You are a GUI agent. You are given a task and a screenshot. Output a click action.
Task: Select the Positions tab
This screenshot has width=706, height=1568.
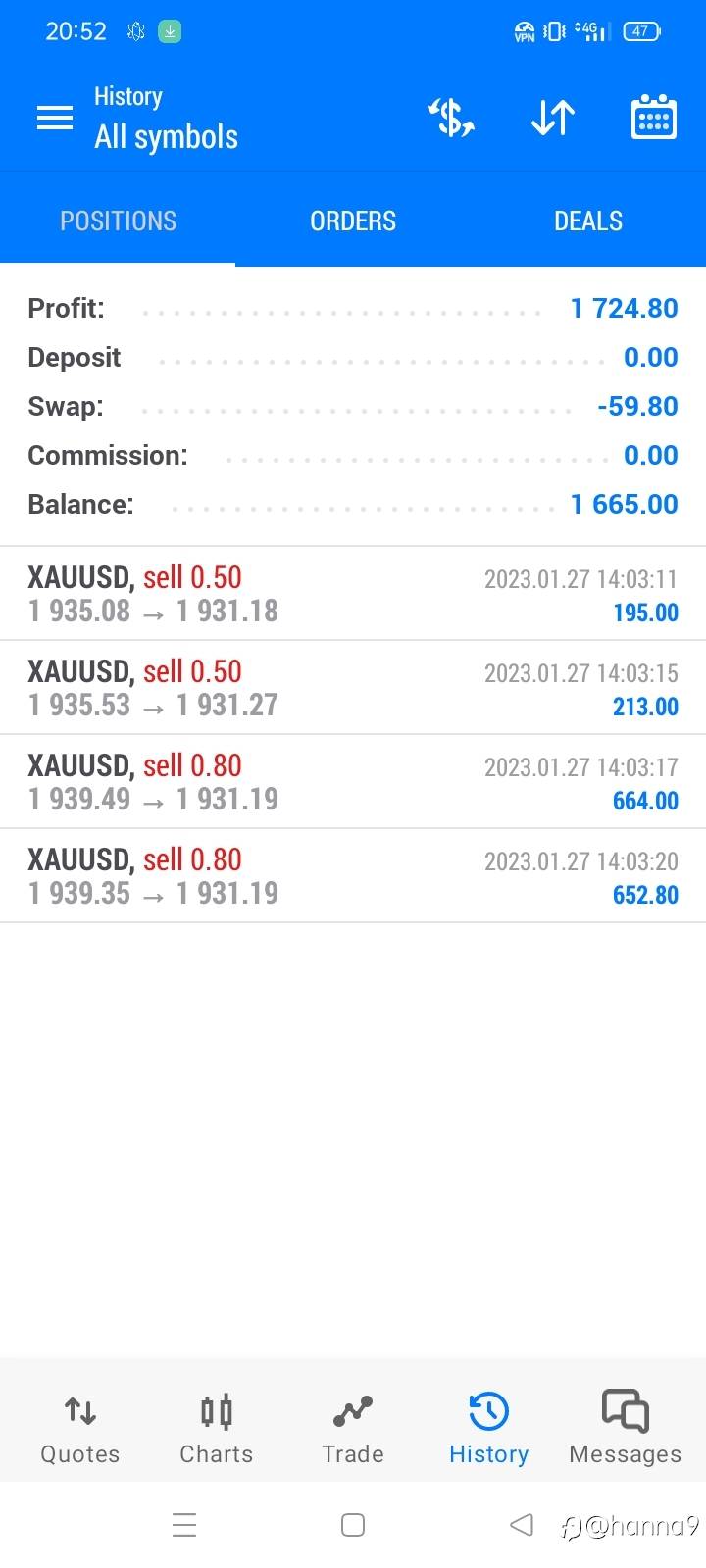pyautogui.click(x=118, y=220)
